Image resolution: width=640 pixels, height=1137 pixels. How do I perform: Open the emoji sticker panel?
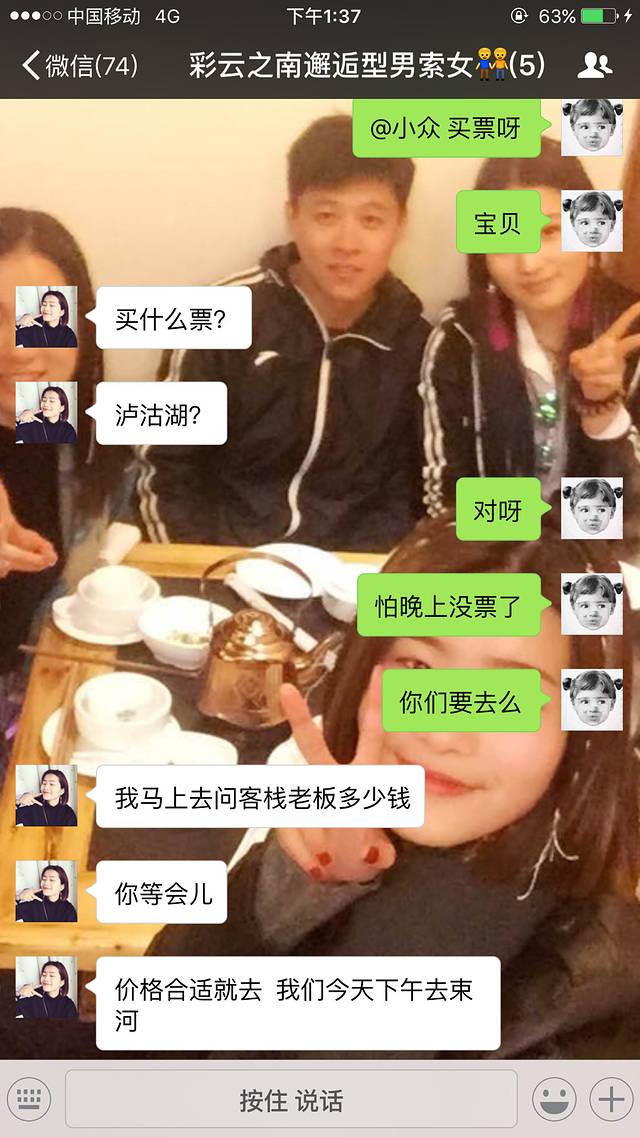(554, 1100)
